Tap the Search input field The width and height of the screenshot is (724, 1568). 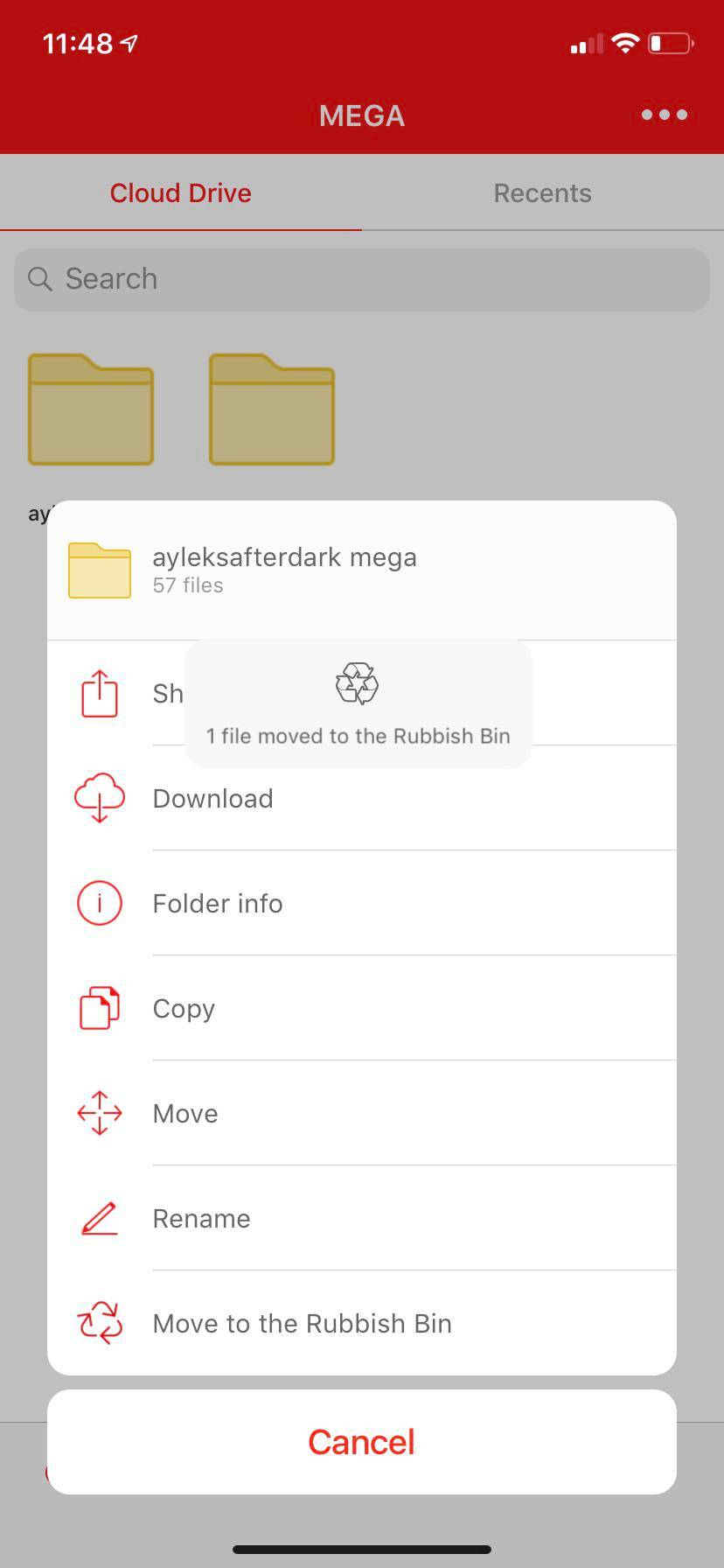(x=361, y=278)
